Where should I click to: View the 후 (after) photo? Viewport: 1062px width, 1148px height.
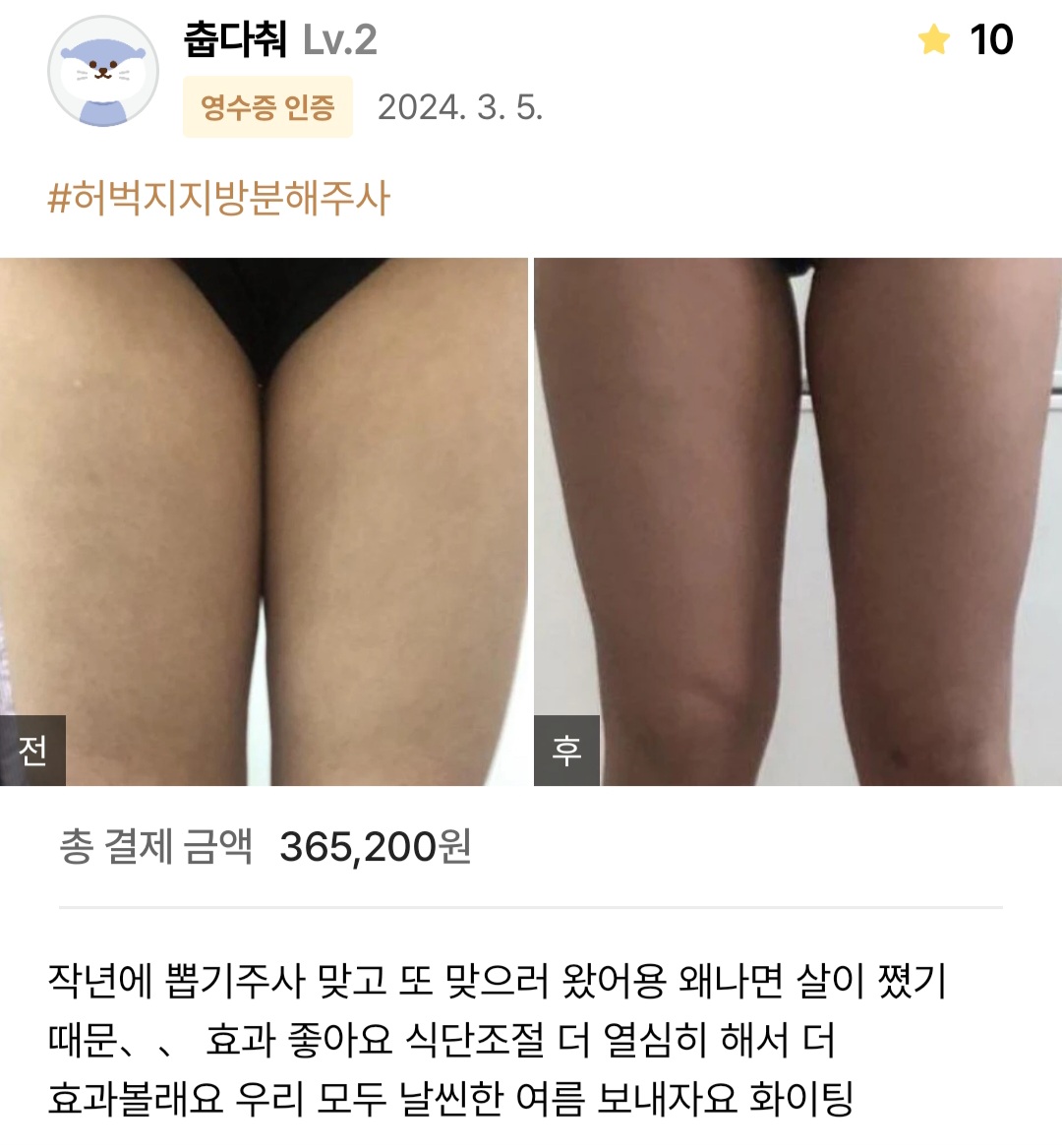pyautogui.click(x=797, y=521)
